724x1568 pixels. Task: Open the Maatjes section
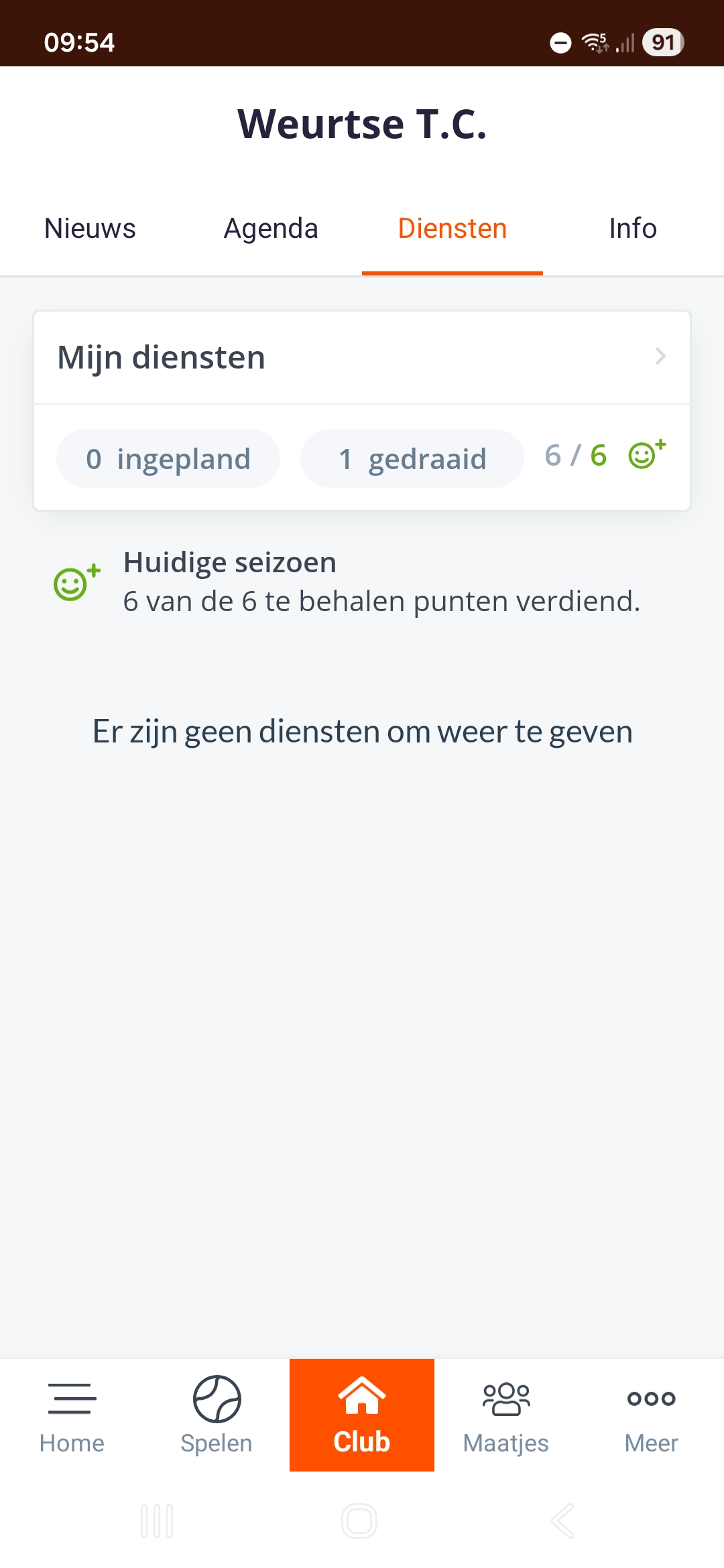pyautogui.click(x=506, y=1415)
